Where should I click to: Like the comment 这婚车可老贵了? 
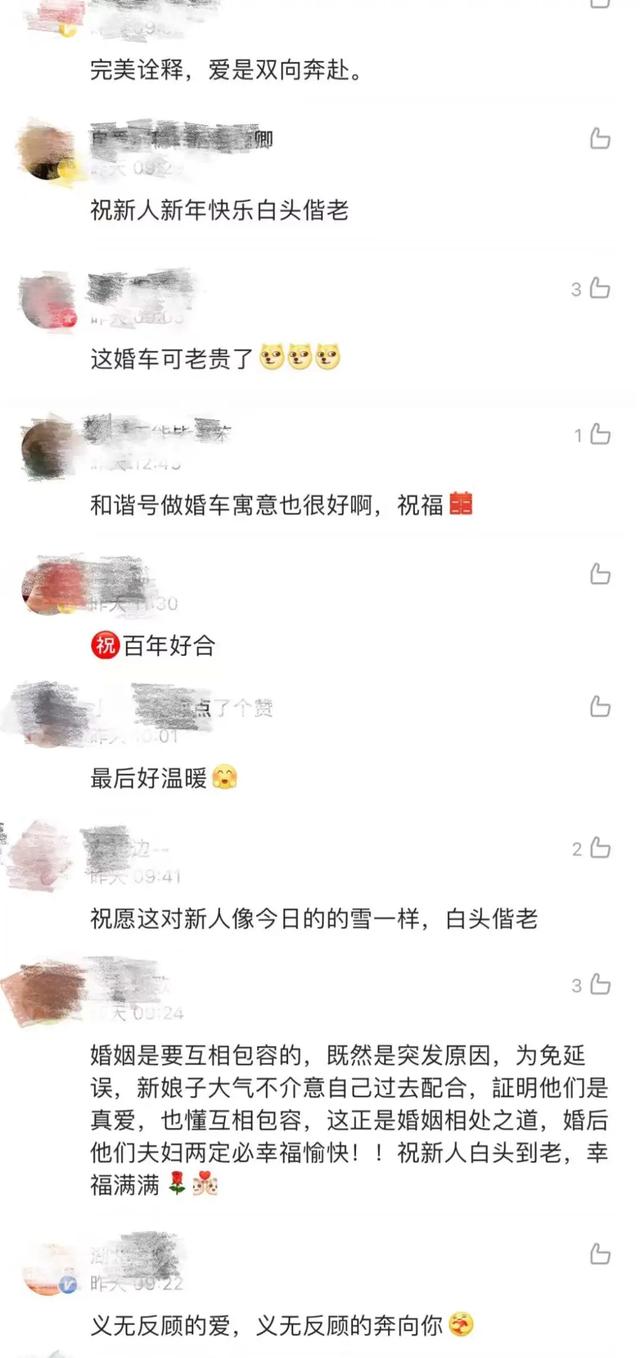coord(600,288)
